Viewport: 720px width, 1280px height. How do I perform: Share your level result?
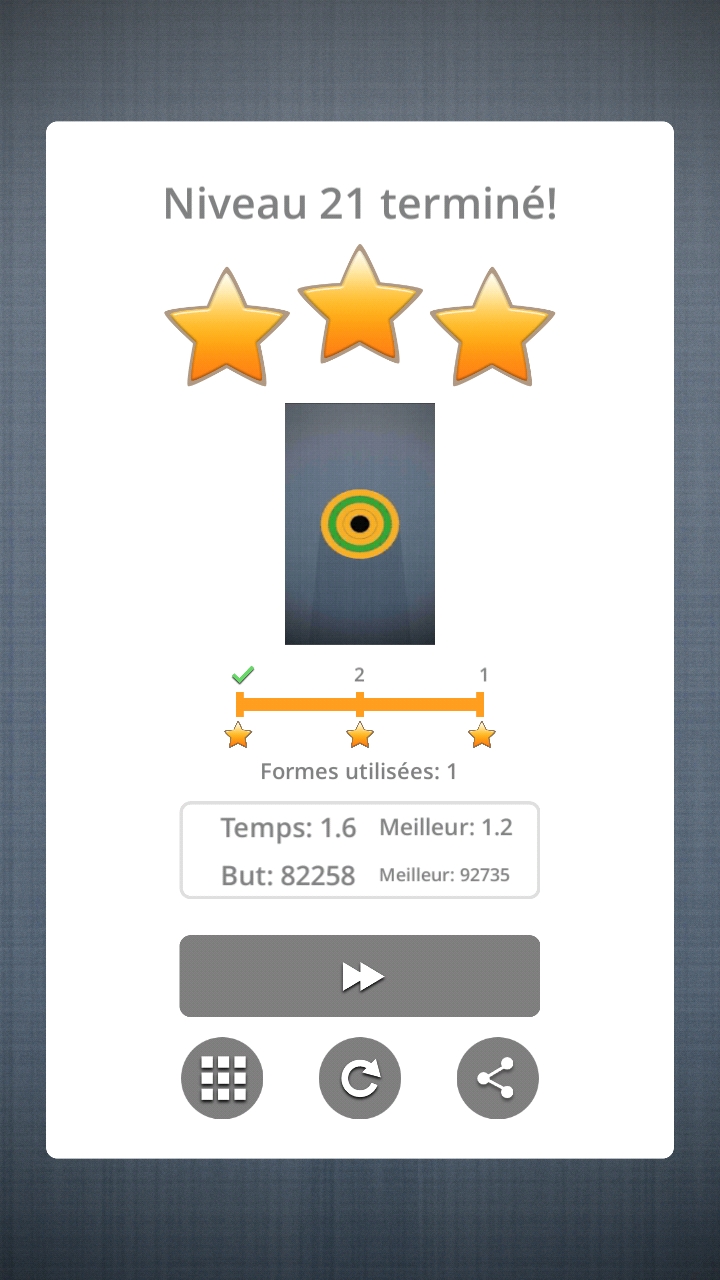pyautogui.click(x=497, y=1079)
